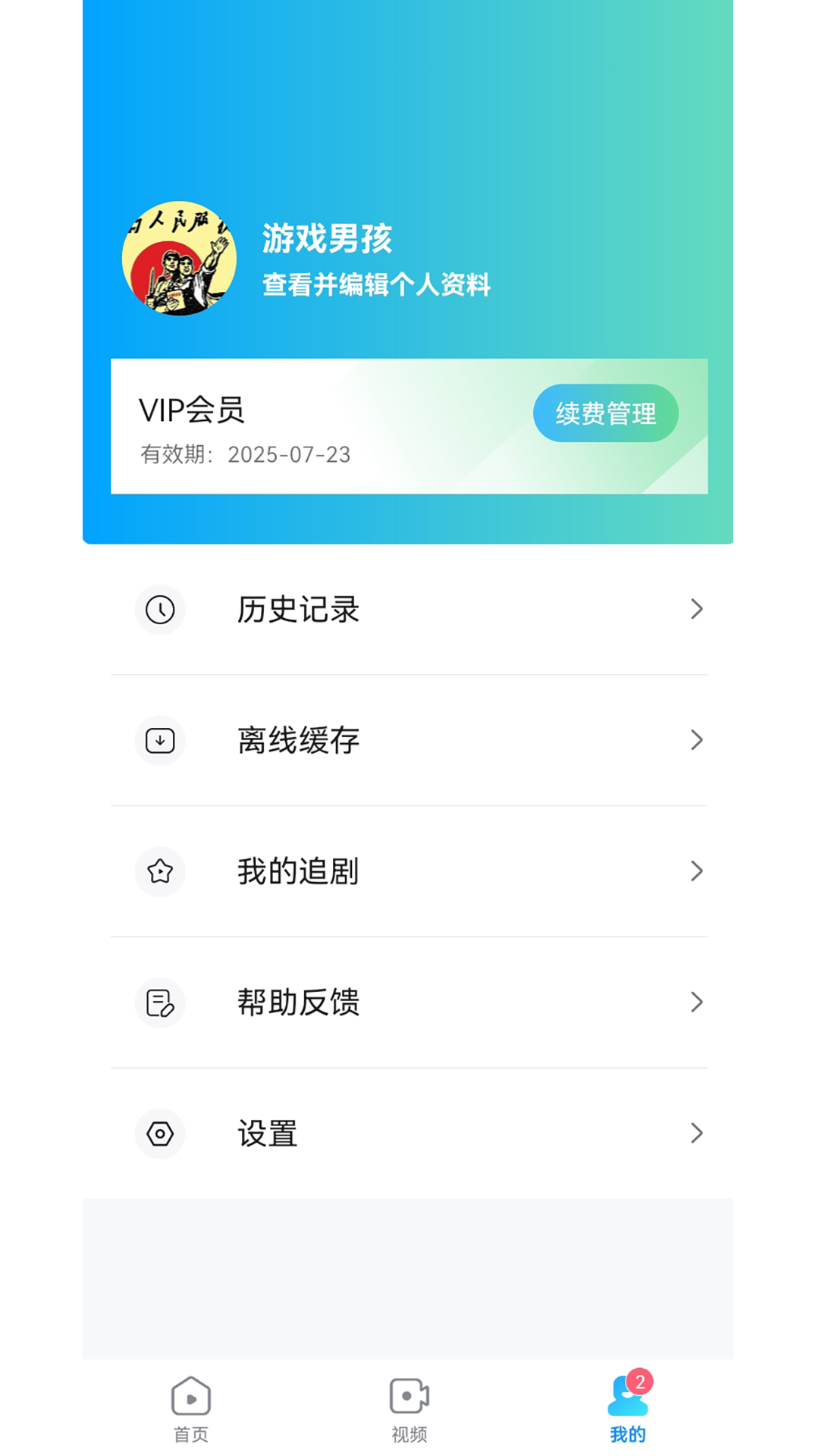Open the 视频 video camera icon
The height and width of the screenshot is (1456, 819).
point(409,1395)
